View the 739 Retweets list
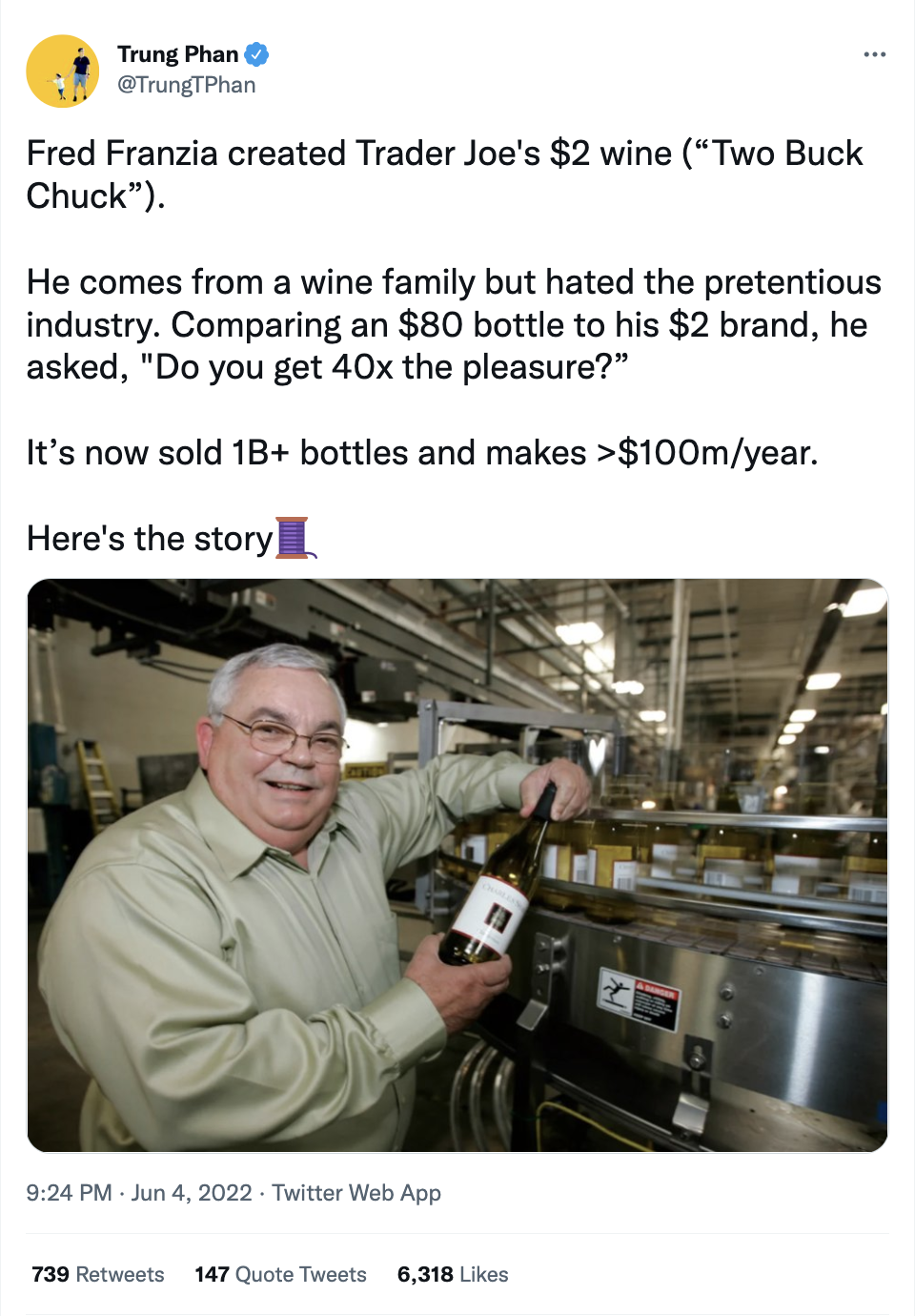The height and width of the screenshot is (1316, 915). coord(97,1274)
